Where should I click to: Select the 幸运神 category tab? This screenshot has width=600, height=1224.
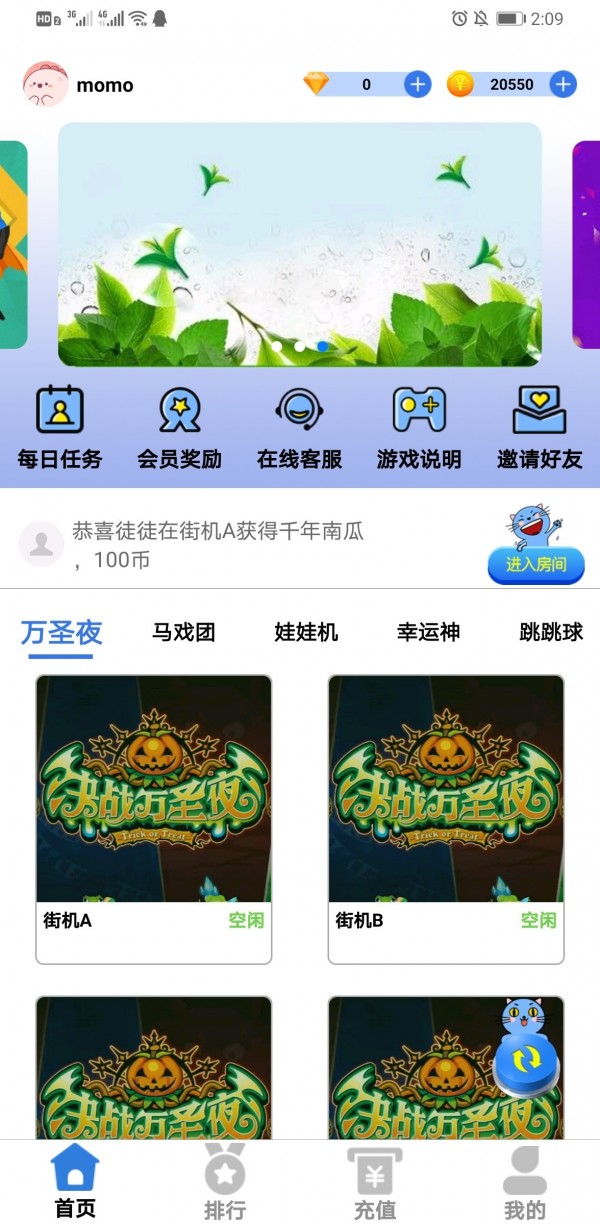coord(428,633)
